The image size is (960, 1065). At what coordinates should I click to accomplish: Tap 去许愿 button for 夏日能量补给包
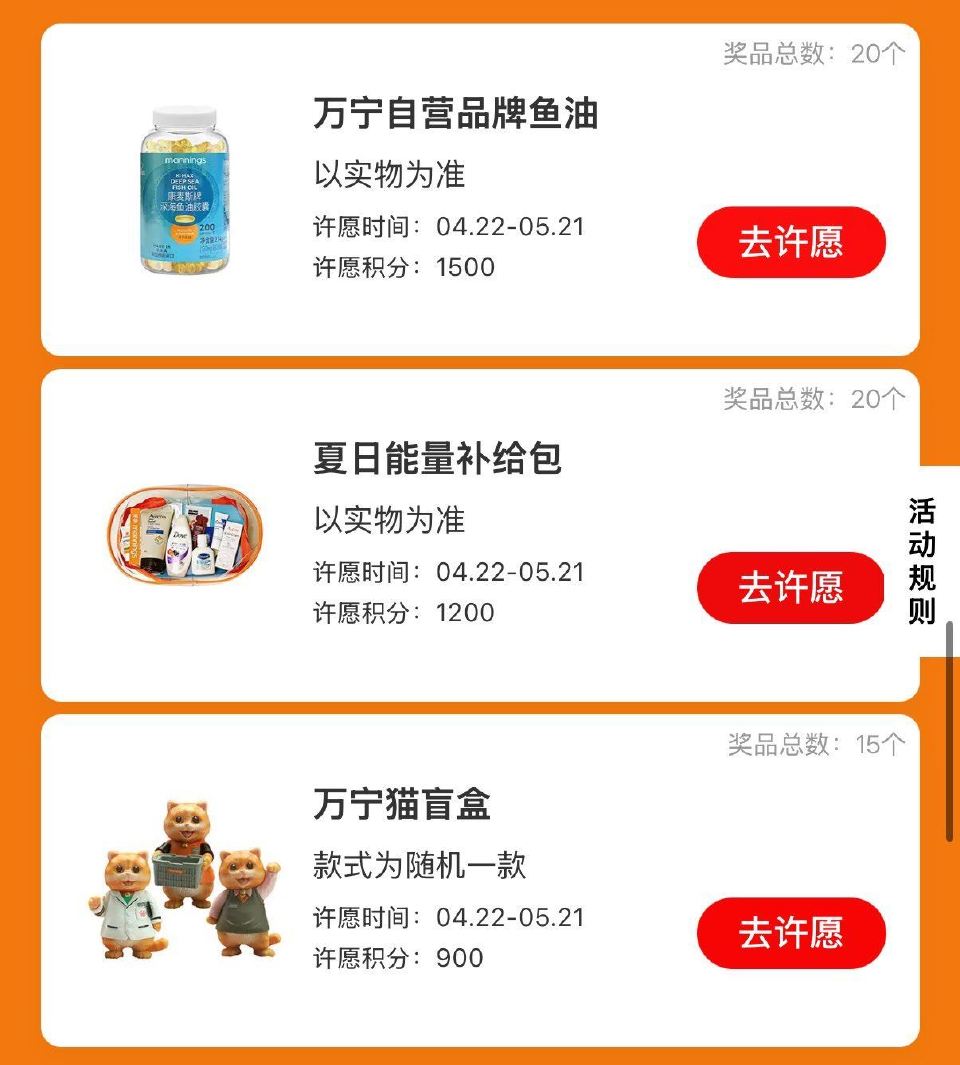[790, 588]
